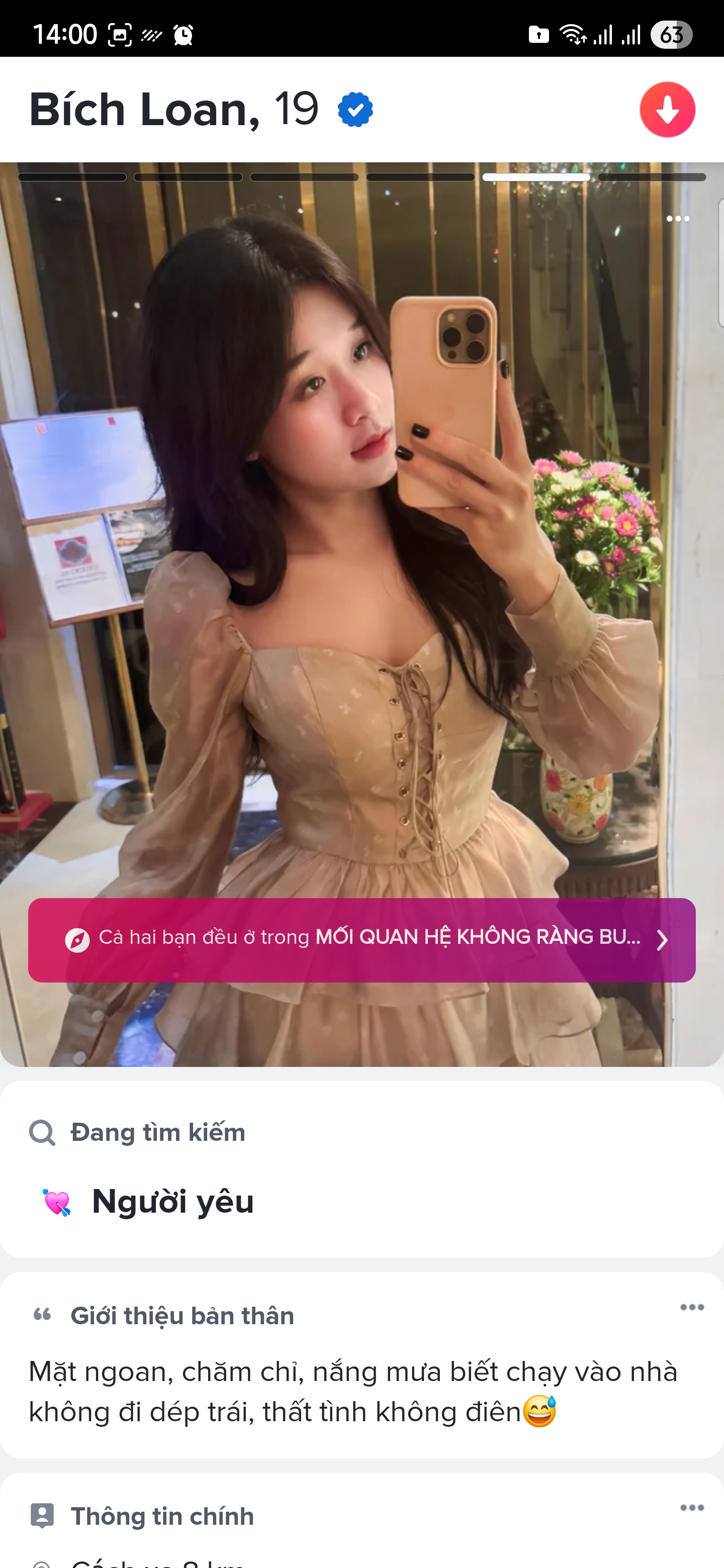
Task: Open the three-dot menu on the photo
Action: pos(677,219)
